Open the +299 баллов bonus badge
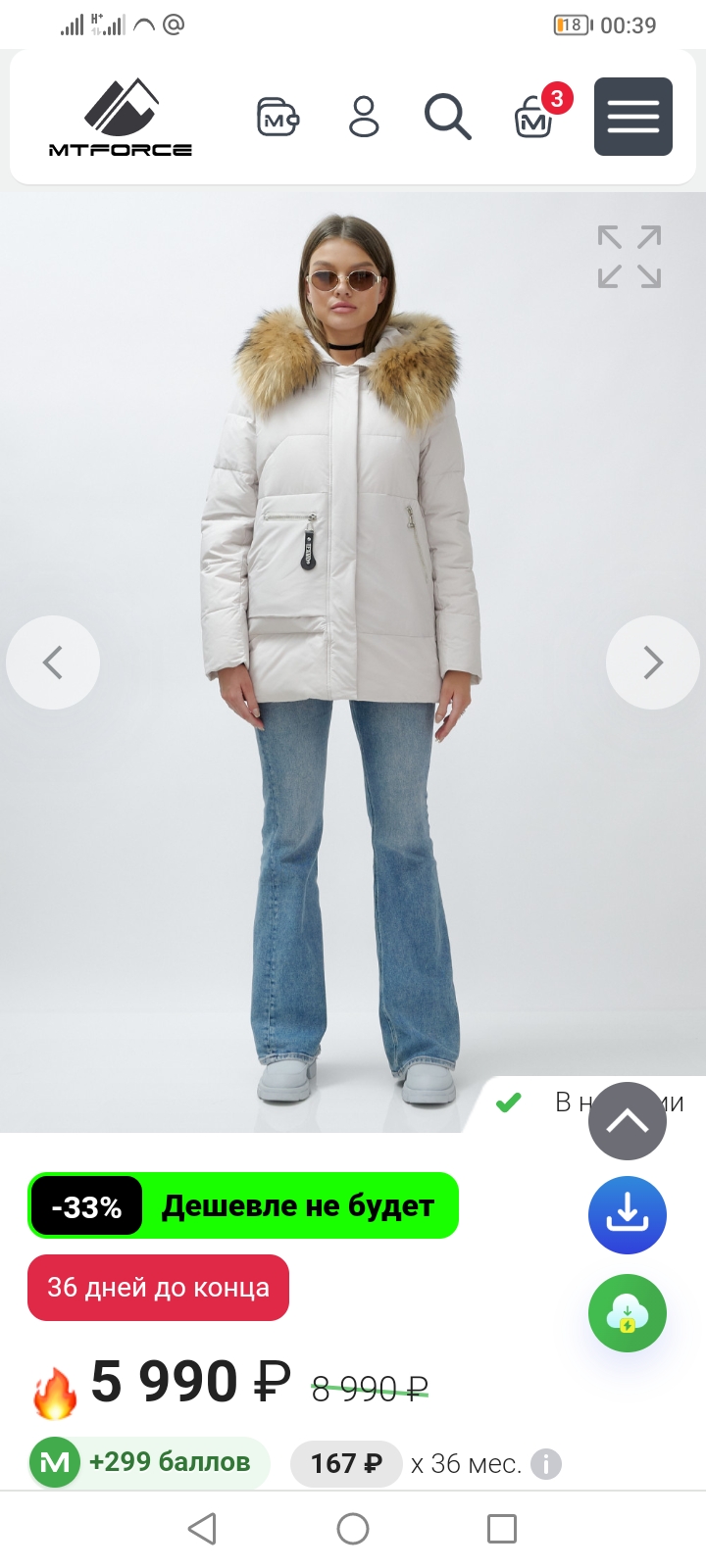Screen dimensions: 706x1568 click(x=149, y=1462)
